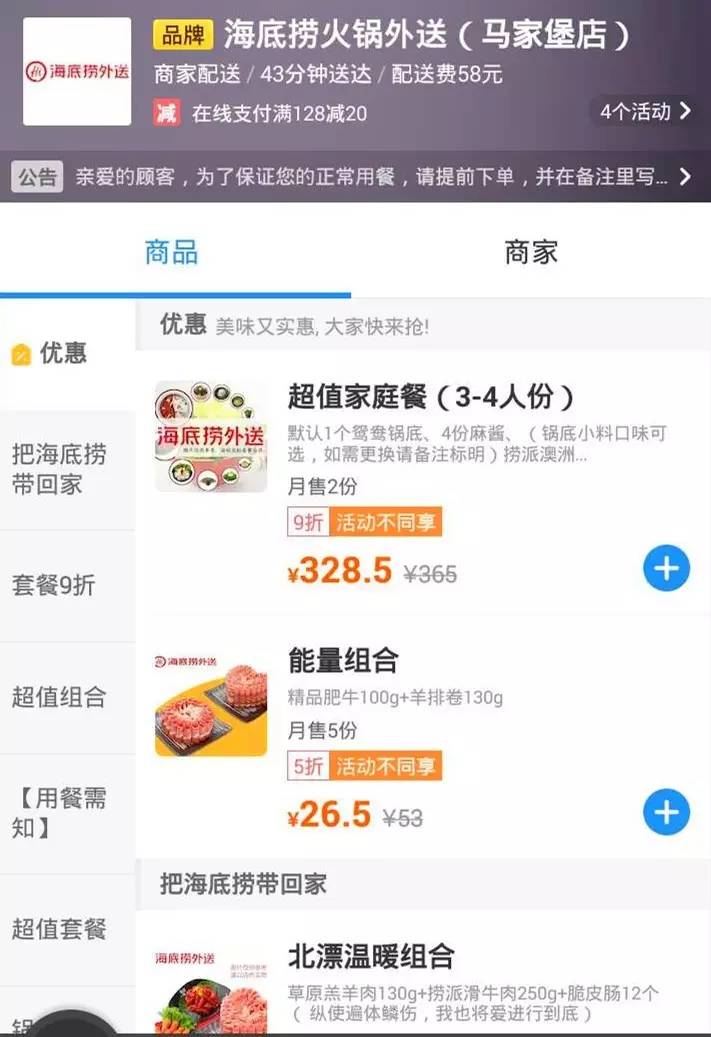
Task: Open 北漂温暖组合 item details
Action: coord(371,956)
